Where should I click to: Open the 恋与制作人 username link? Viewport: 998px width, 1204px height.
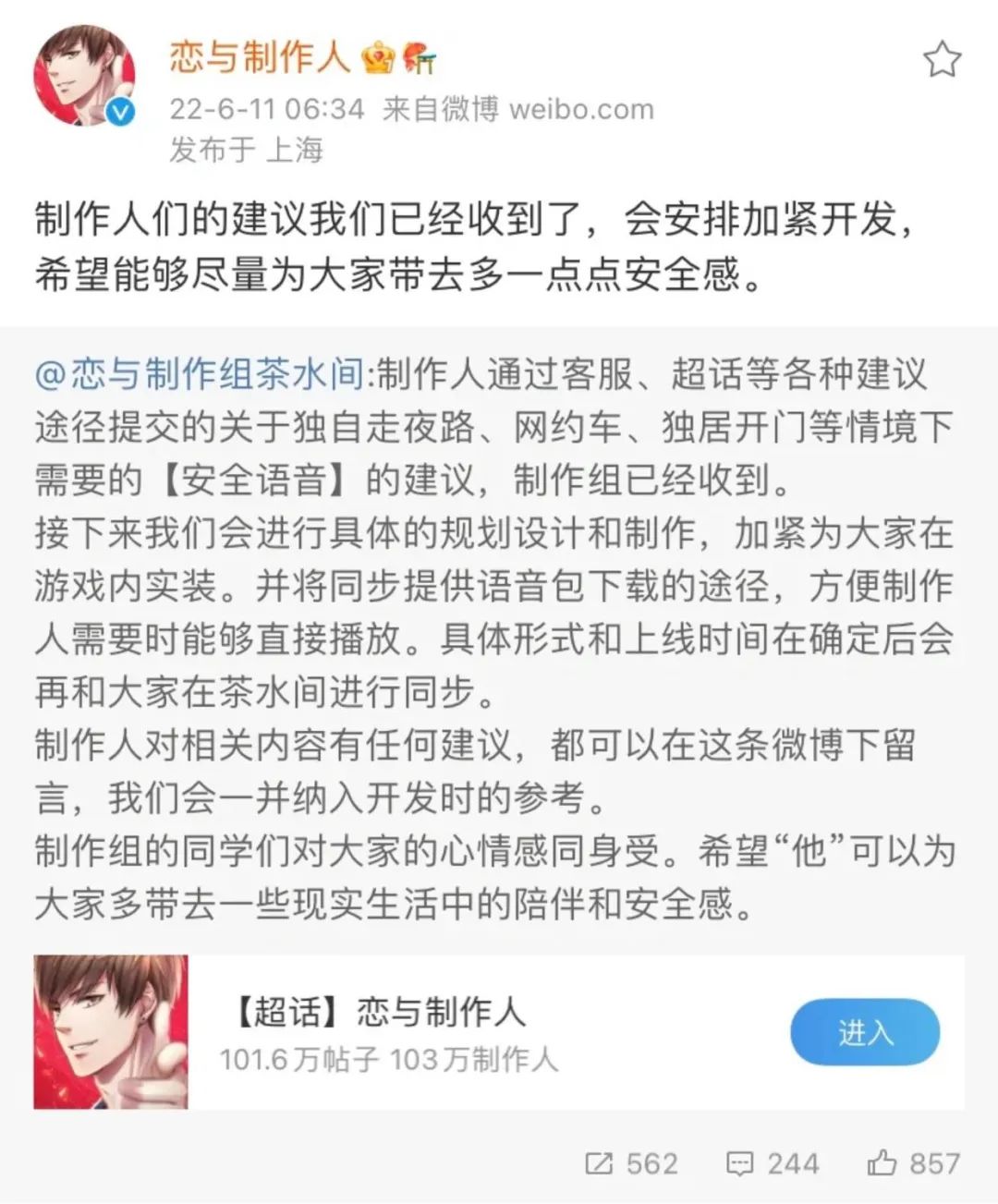(x=260, y=57)
